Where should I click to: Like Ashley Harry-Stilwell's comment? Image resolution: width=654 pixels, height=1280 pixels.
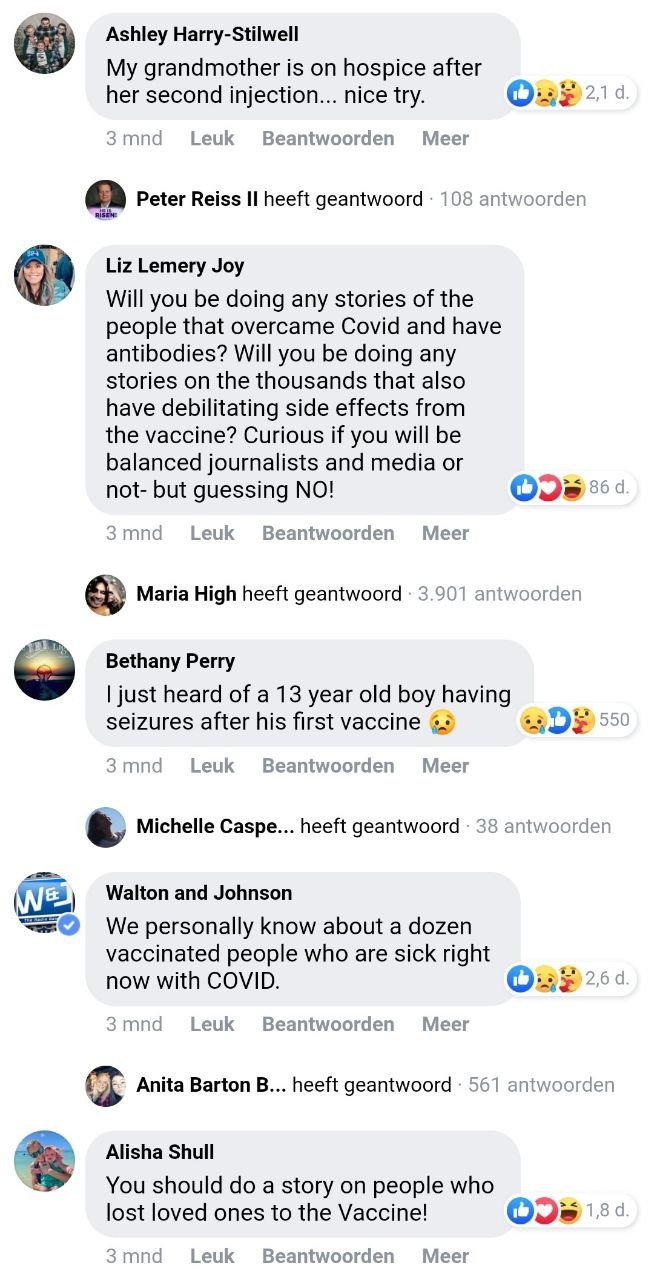click(212, 138)
